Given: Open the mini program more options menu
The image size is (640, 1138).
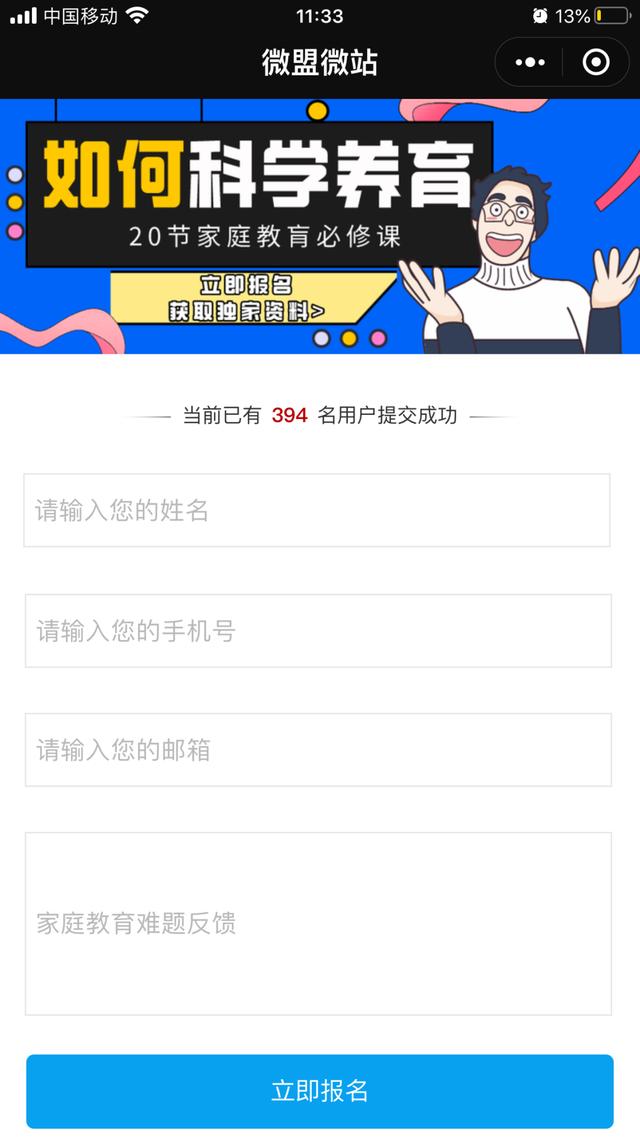Looking at the screenshot, I should click(530, 63).
